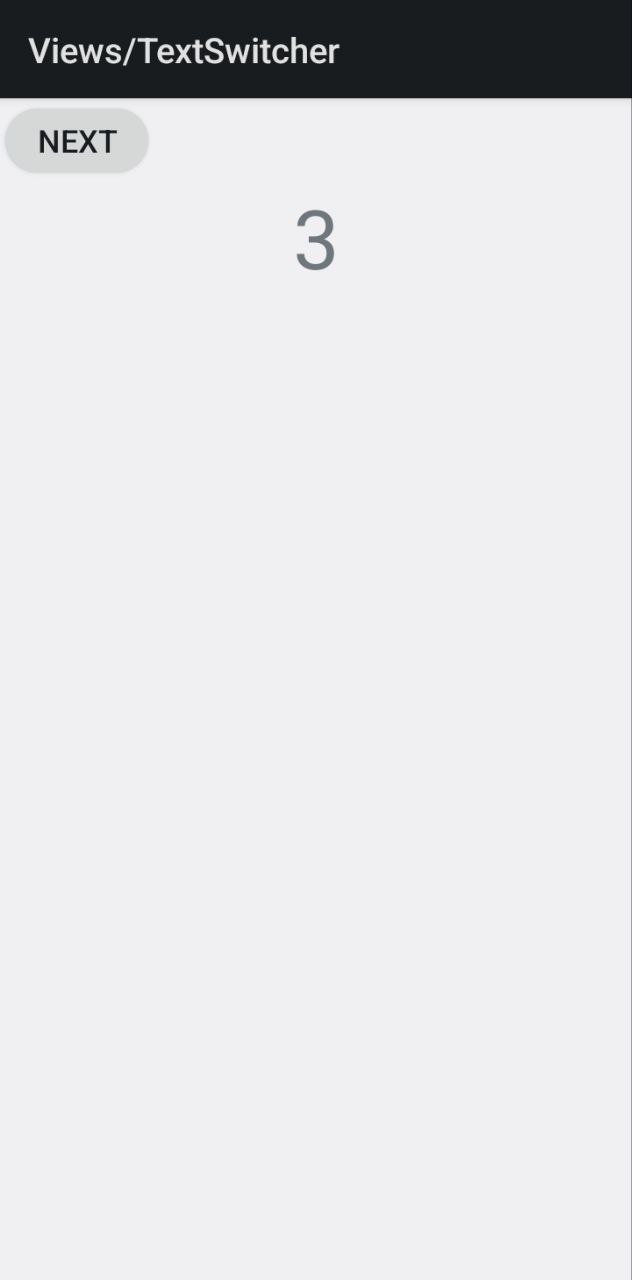Tap the NEXT button
Screen dimensions: 632x1280
[77, 141]
